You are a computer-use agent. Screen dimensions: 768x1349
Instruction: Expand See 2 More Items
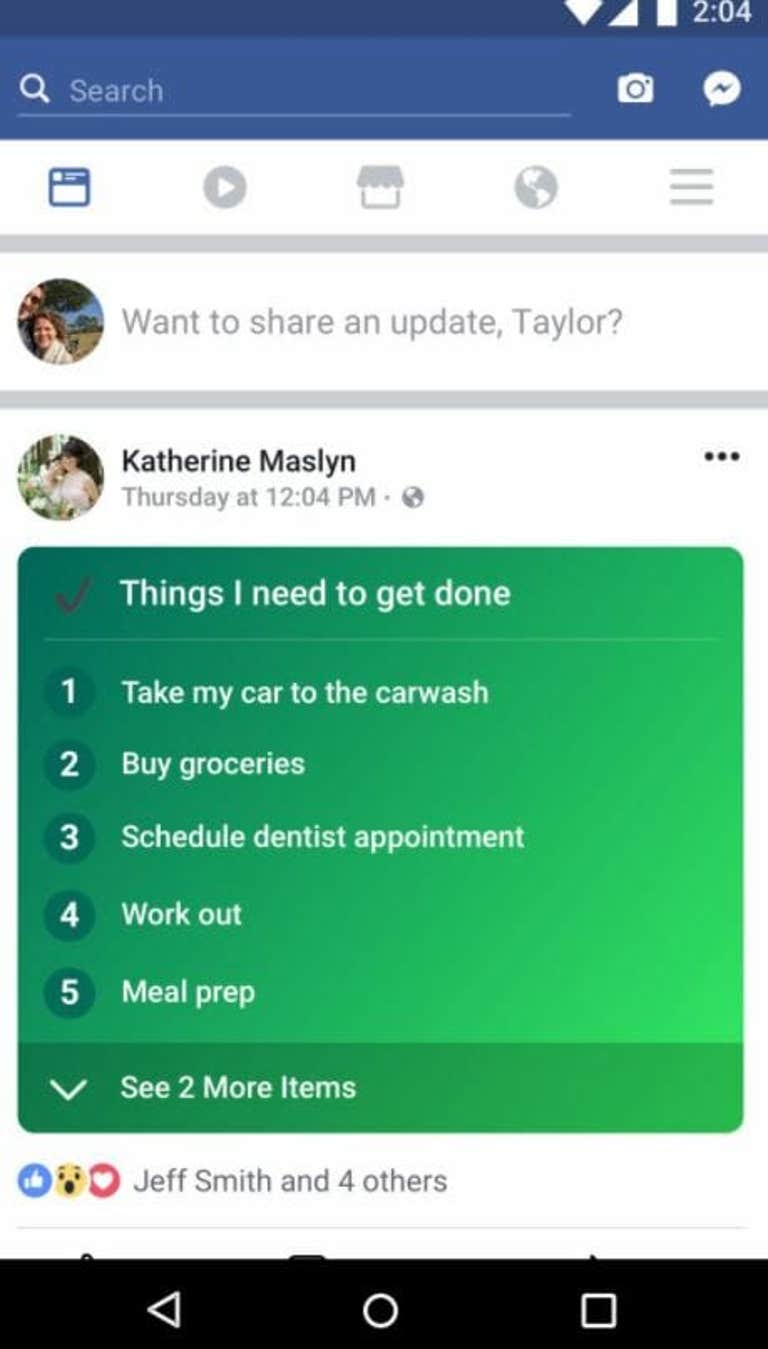(381, 1088)
